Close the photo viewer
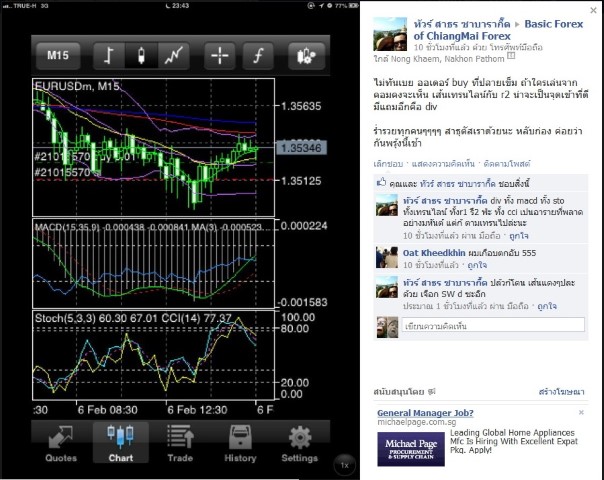604x480 pixels. [x=593, y=10]
